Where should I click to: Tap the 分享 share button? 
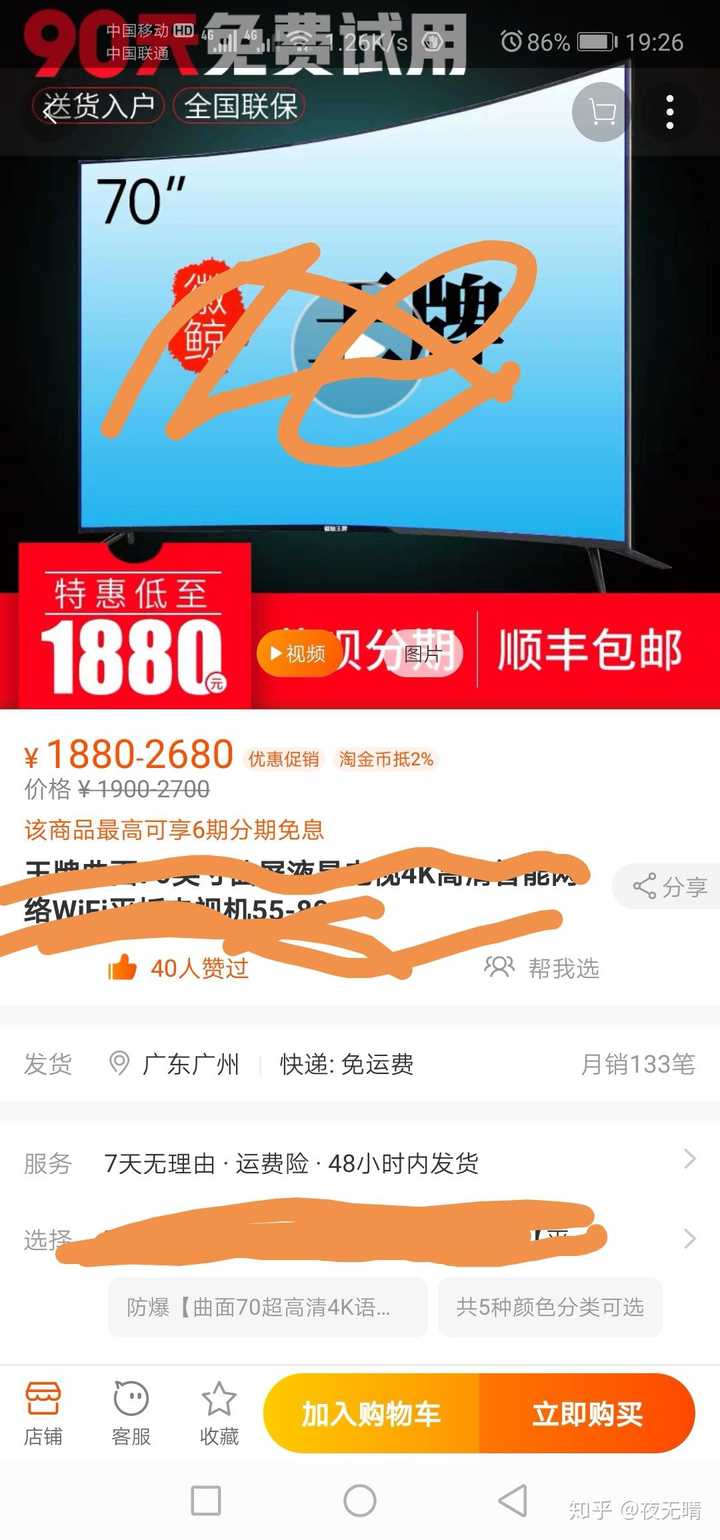coord(669,887)
